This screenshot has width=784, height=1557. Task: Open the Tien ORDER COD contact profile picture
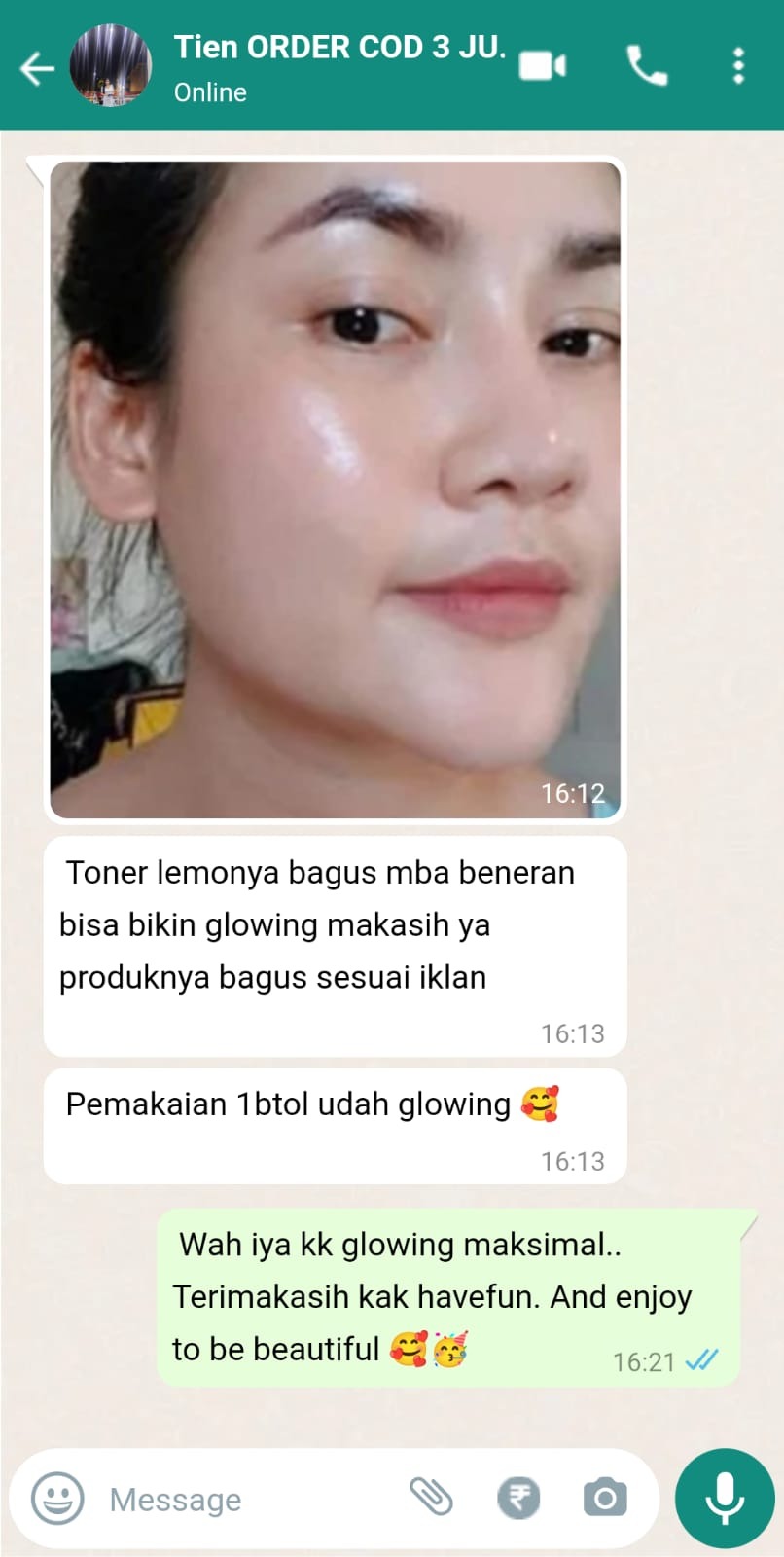pyautogui.click(x=111, y=66)
